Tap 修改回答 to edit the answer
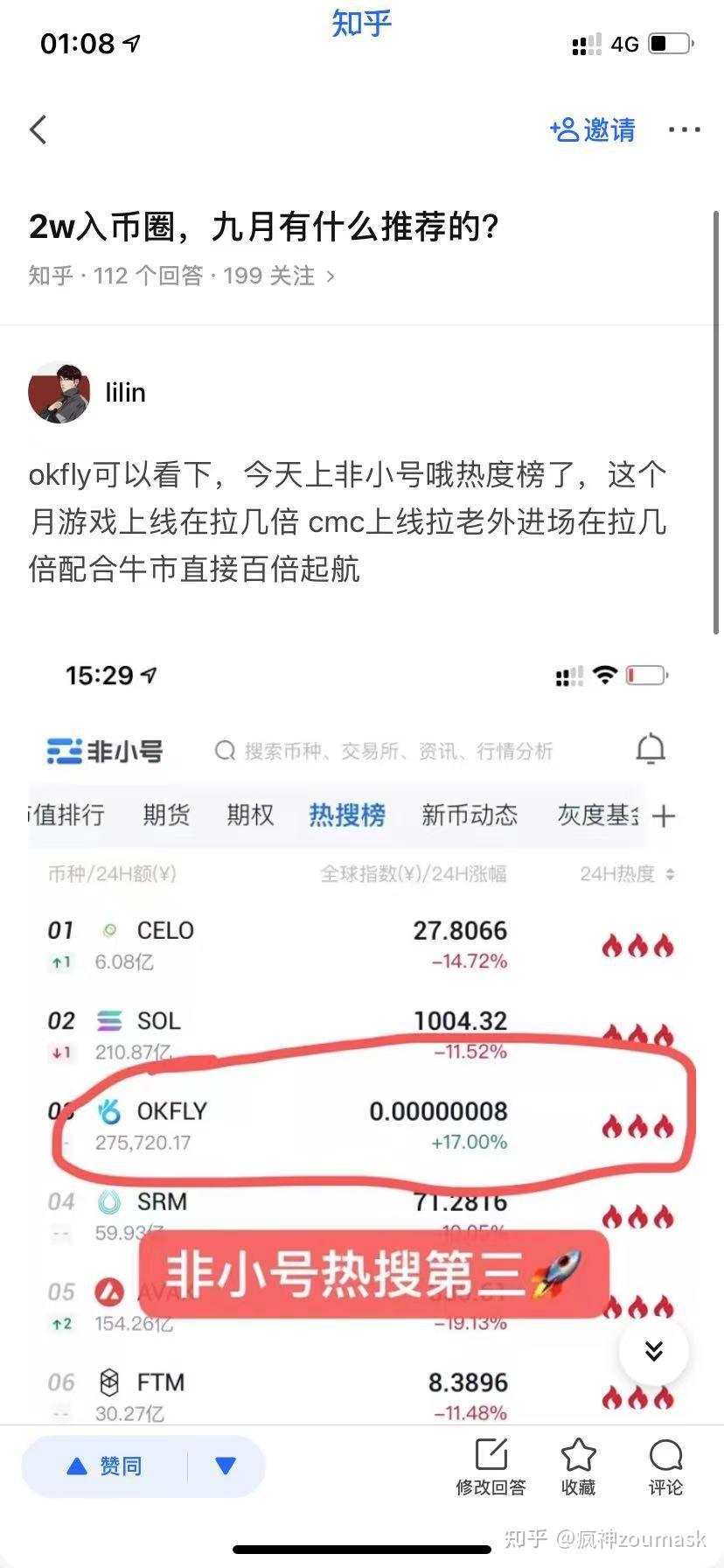Screen dimensions: 724x1568 [491, 1466]
